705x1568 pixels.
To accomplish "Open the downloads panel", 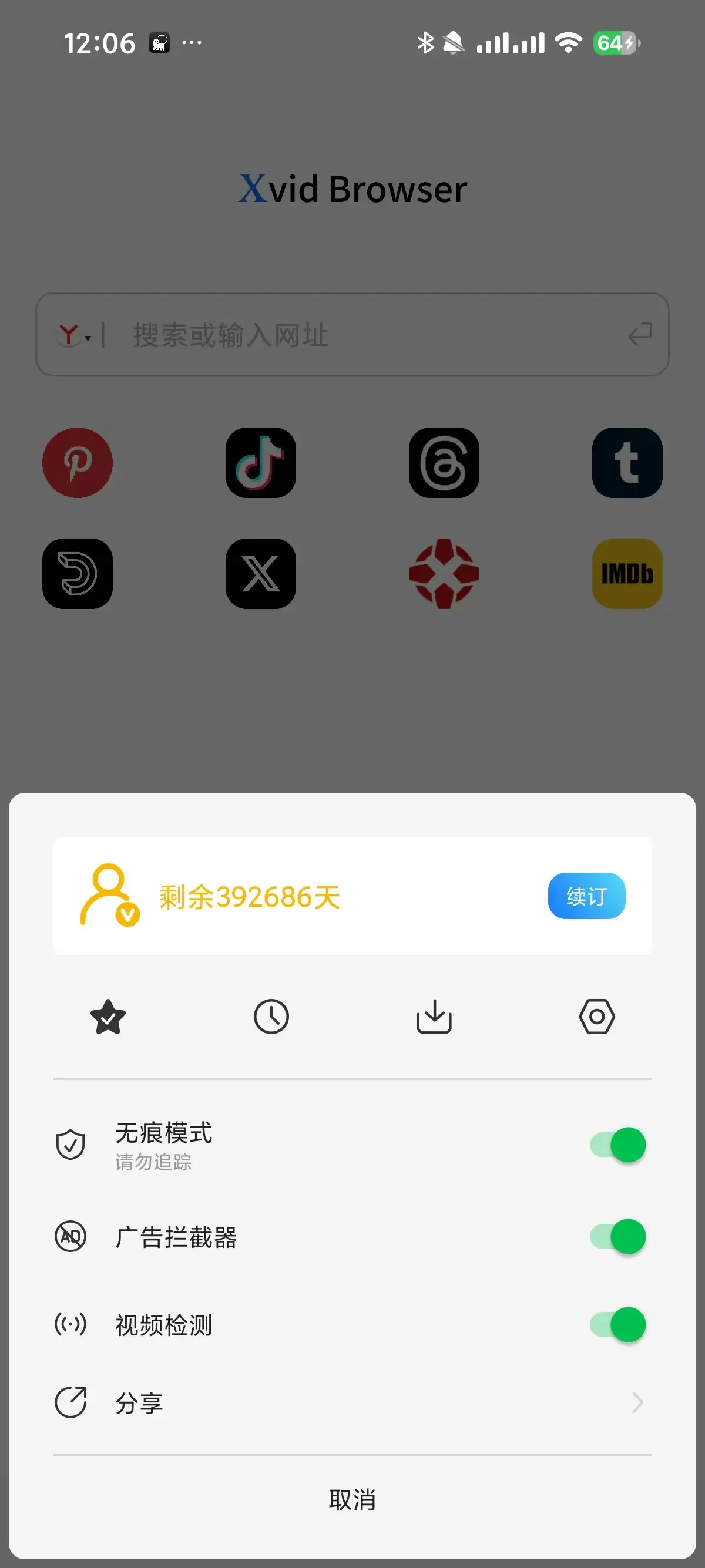I will 434,1015.
